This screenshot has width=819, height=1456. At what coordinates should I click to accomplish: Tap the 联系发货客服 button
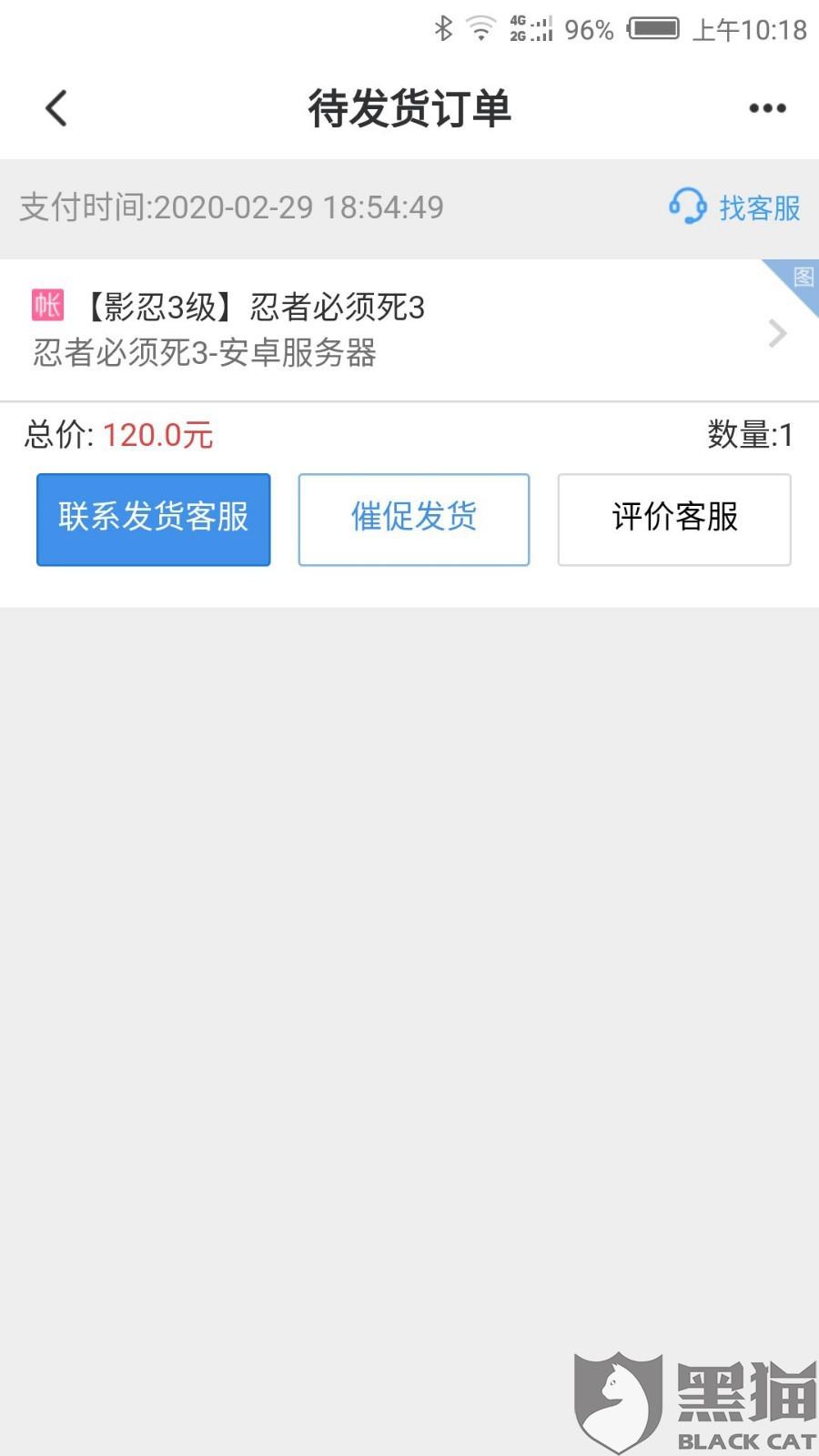coord(154,520)
